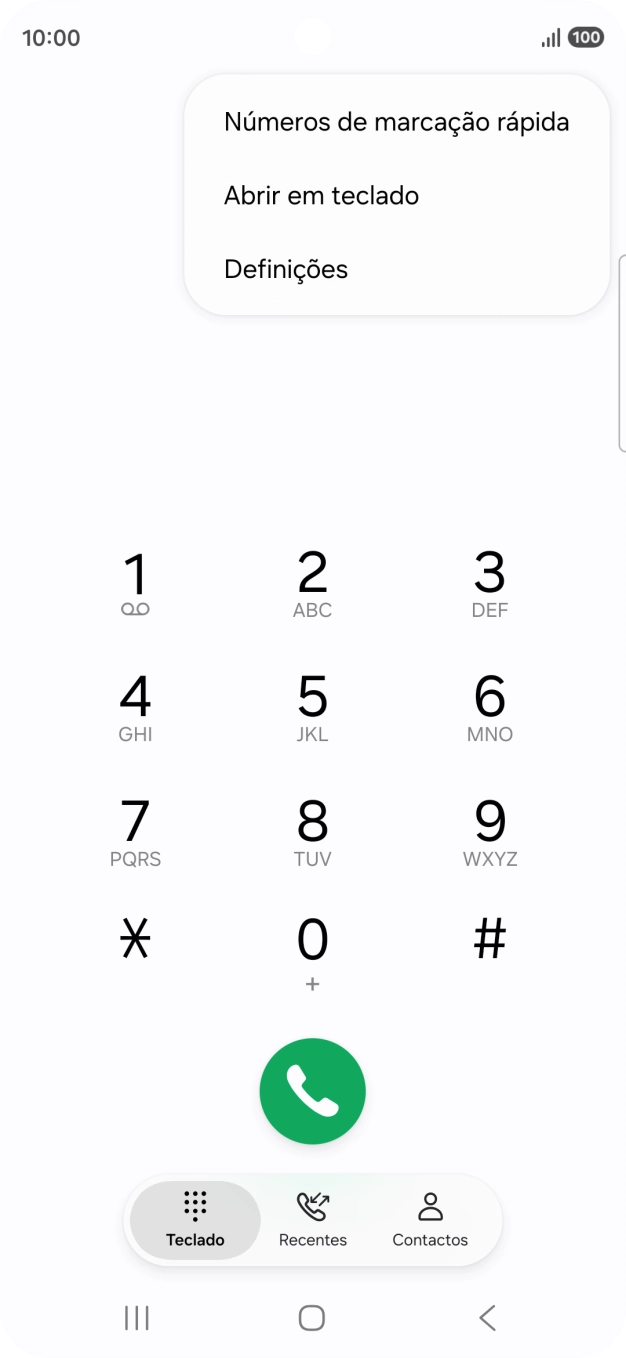The image size is (626, 1358).
Task: Enter digit 9 WXYZ
Action: [490, 832]
